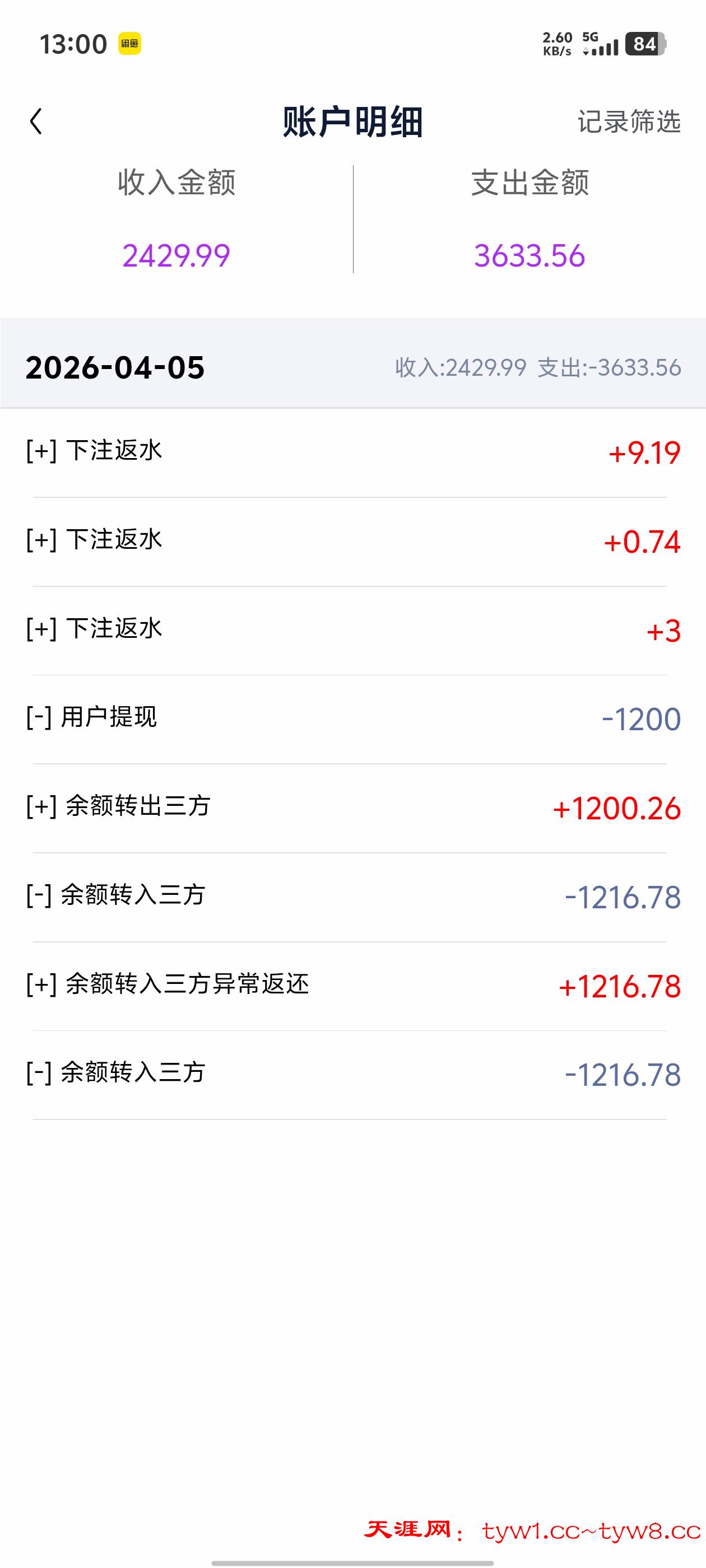Open the 记录筛选 record filter
Screen dimensions: 706x1568
tap(629, 122)
